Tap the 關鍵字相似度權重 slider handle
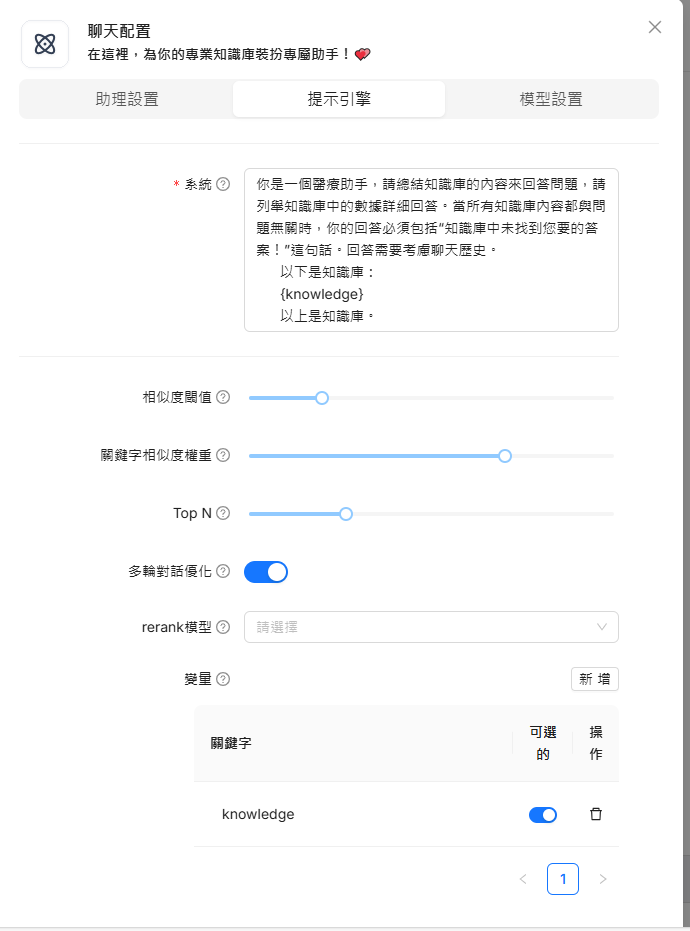 505,456
